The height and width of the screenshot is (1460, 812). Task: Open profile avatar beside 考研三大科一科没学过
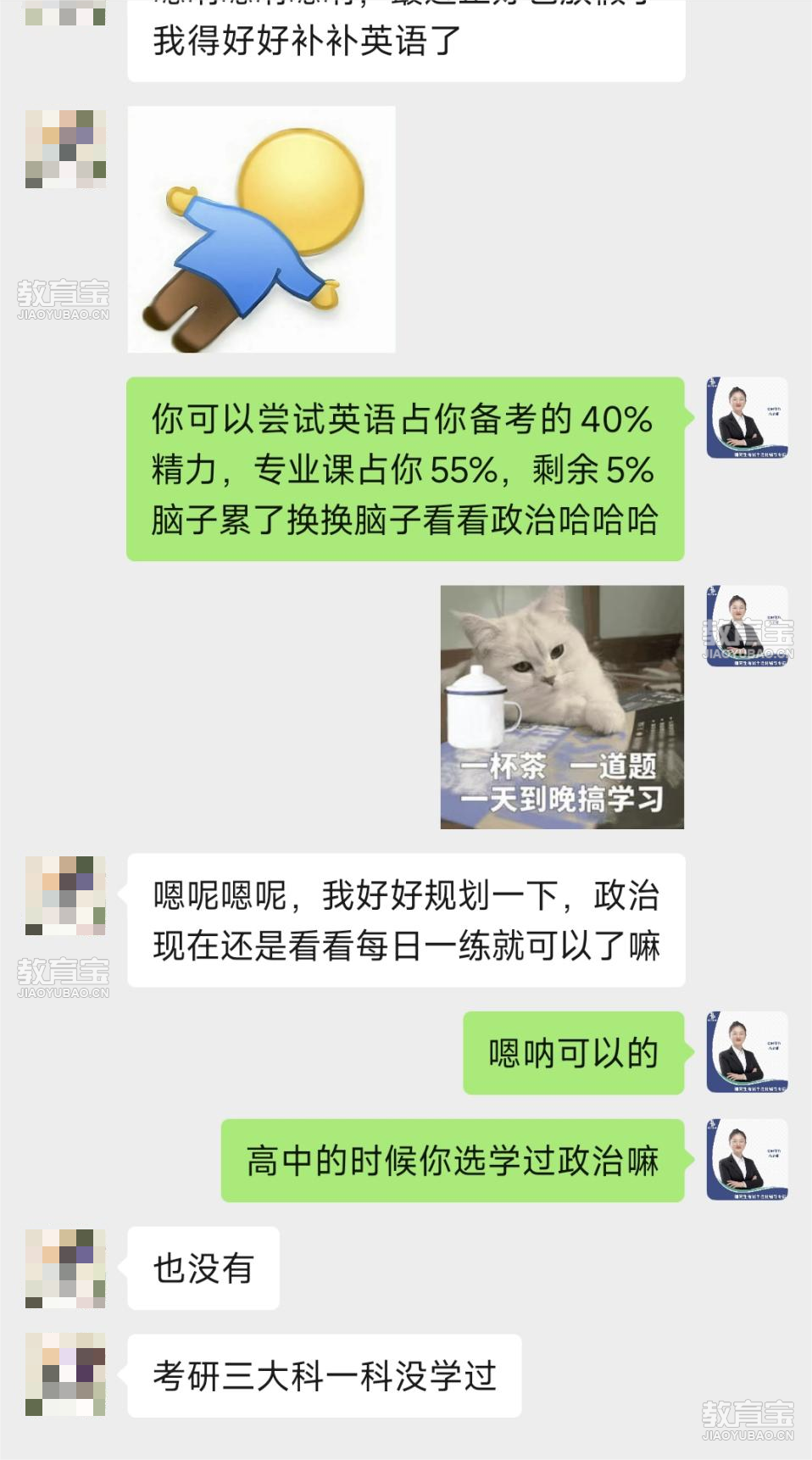click(65, 1374)
